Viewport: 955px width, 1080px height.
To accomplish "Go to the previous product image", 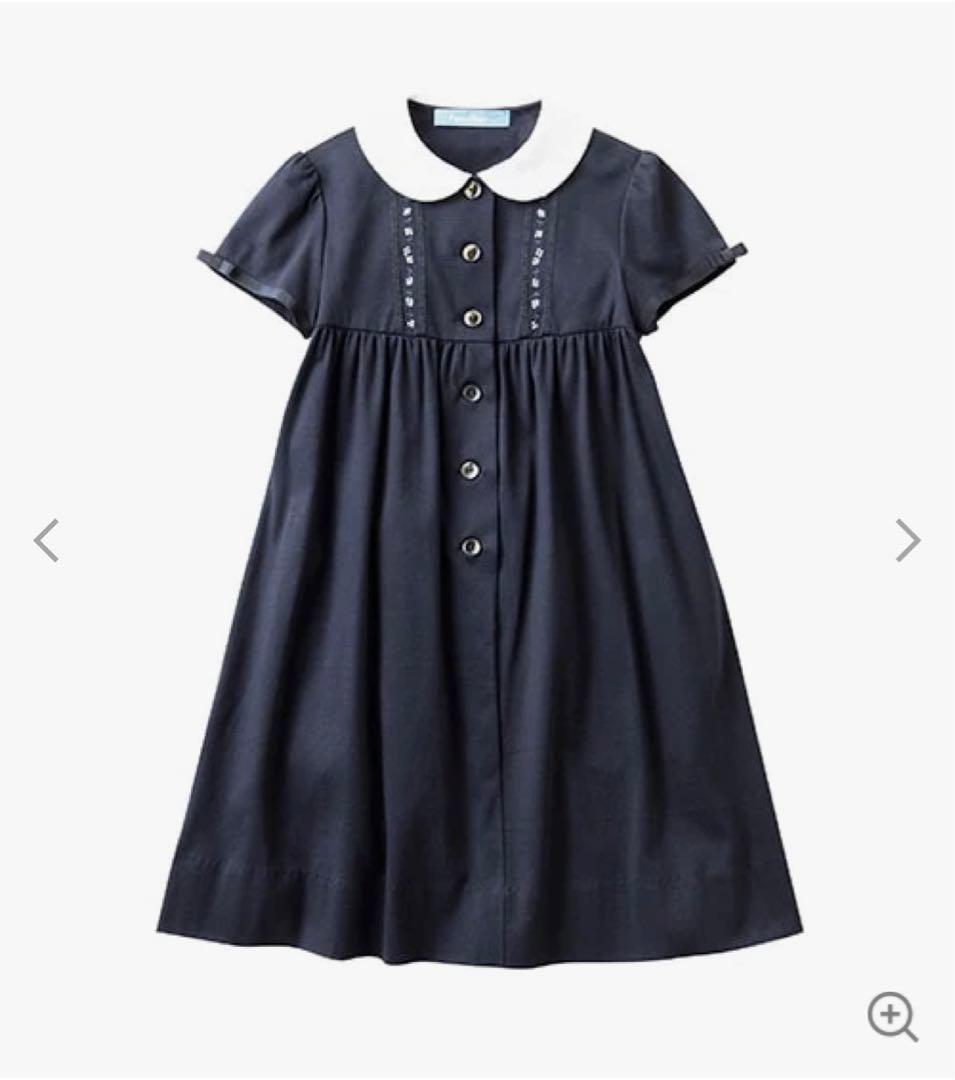I will 47,541.
